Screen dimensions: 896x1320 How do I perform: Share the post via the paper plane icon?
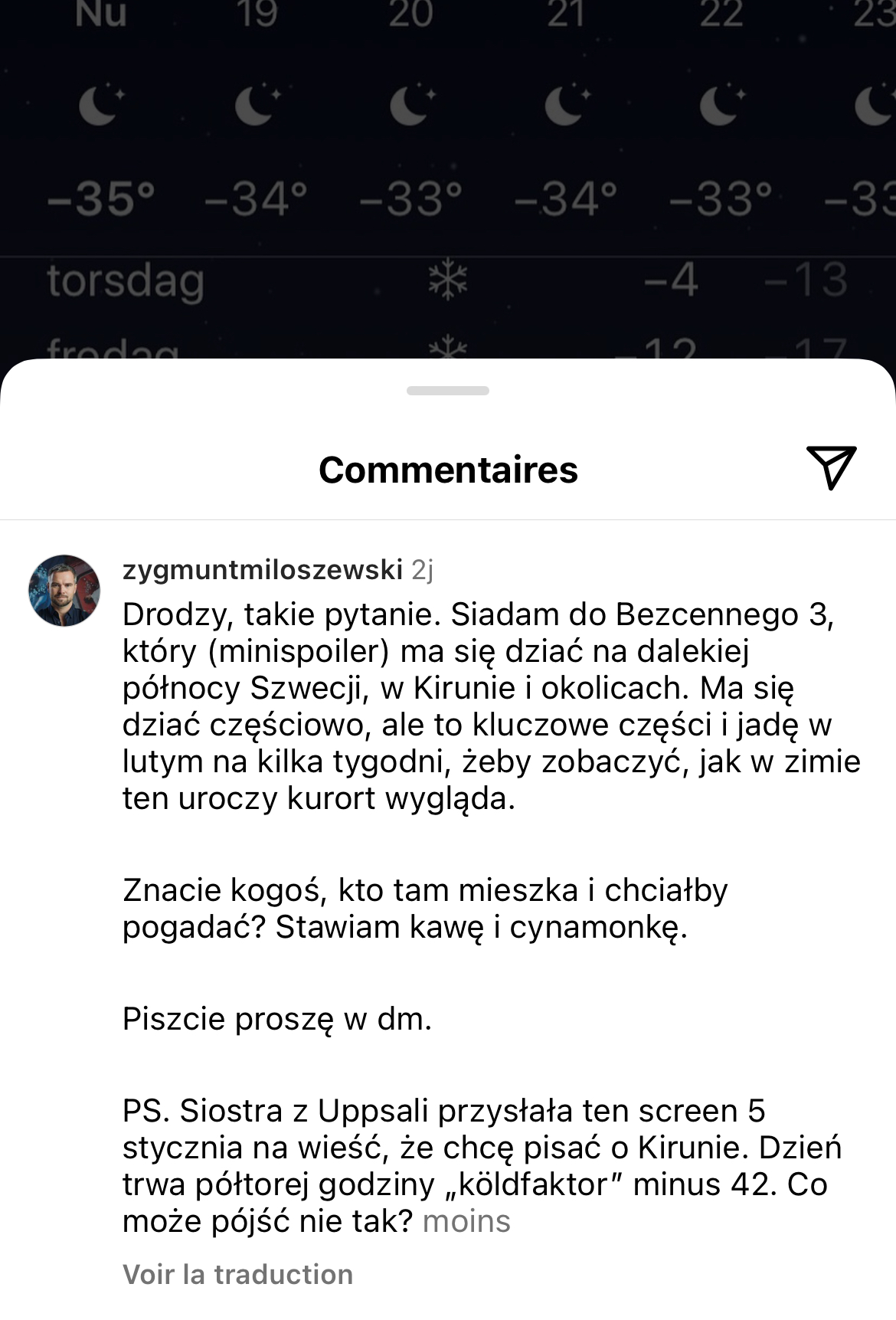pyautogui.click(x=831, y=467)
